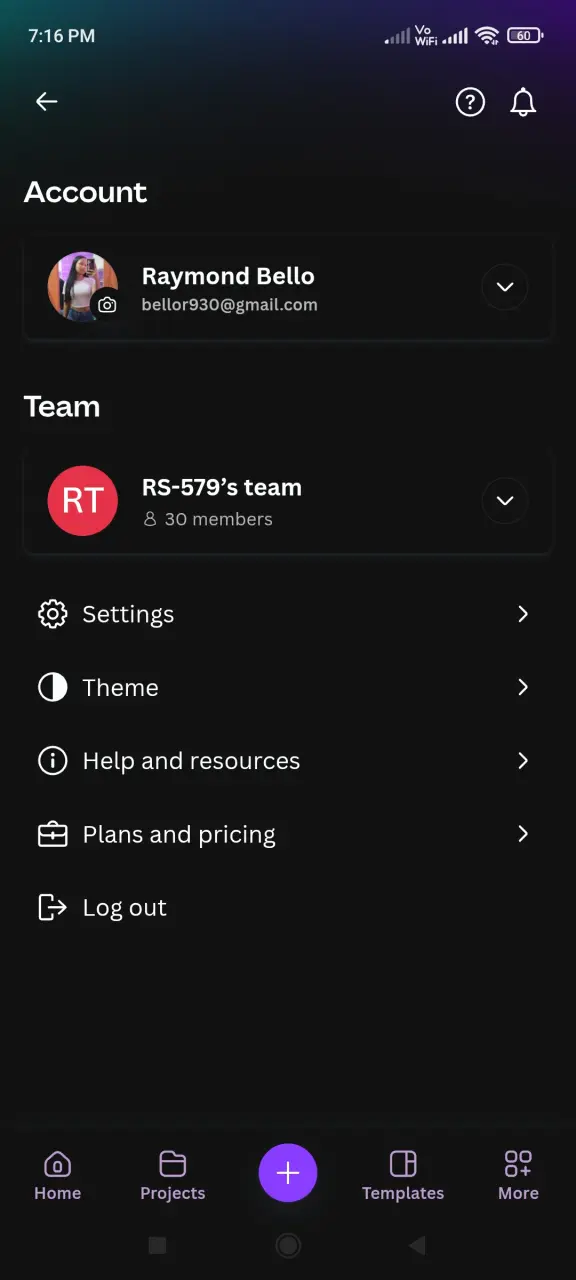Viewport: 576px width, 1280px height.
Task: Expand the Raymond Bello account dropdown
Action: pyautogui.click(x=505, y=287)
